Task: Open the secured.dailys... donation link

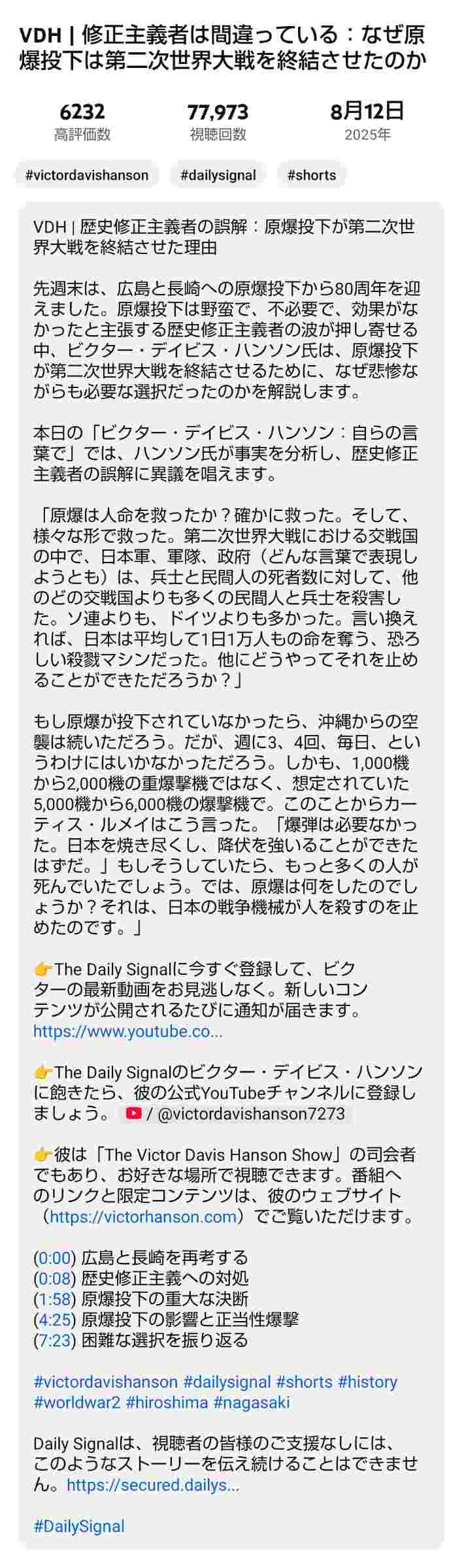Action: [153, 1486]
